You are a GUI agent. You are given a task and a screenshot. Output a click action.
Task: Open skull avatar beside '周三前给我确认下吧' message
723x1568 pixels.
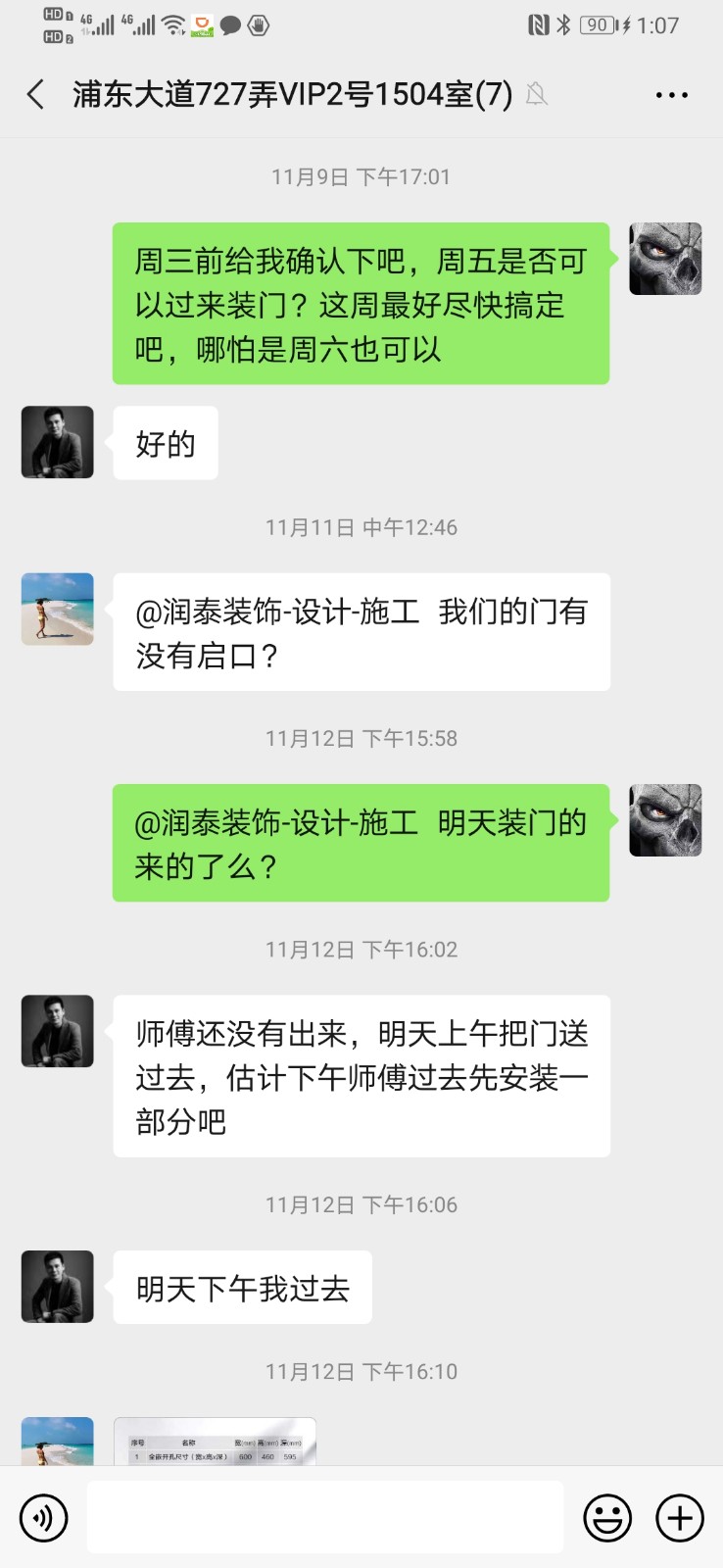[665, 259]
